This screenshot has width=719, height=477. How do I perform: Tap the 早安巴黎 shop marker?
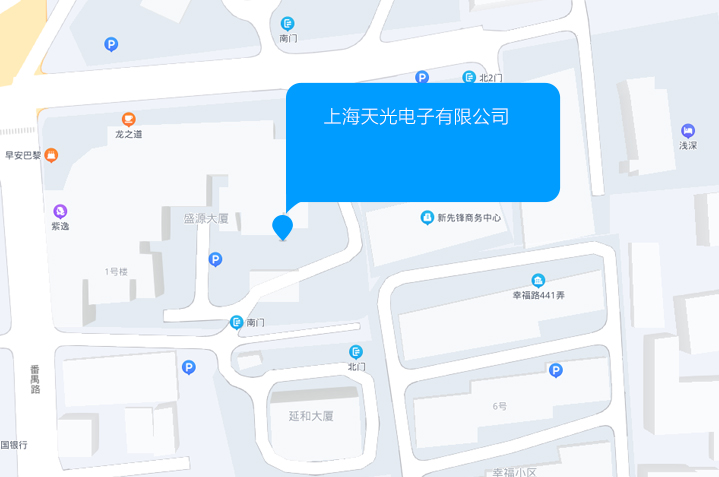pyautogui.click(x=52, y=155)
